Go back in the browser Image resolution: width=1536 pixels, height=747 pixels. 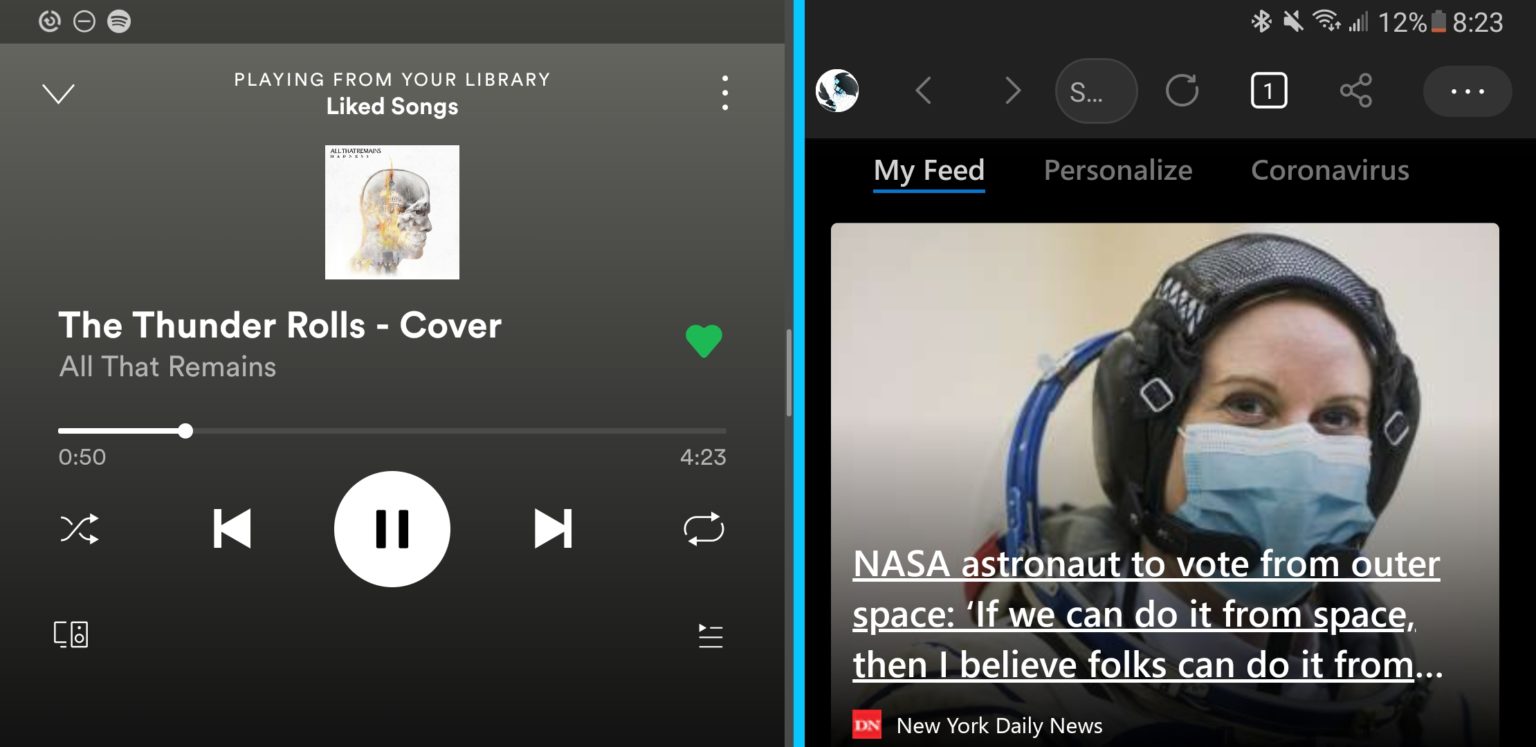click(x=924, y=92)
